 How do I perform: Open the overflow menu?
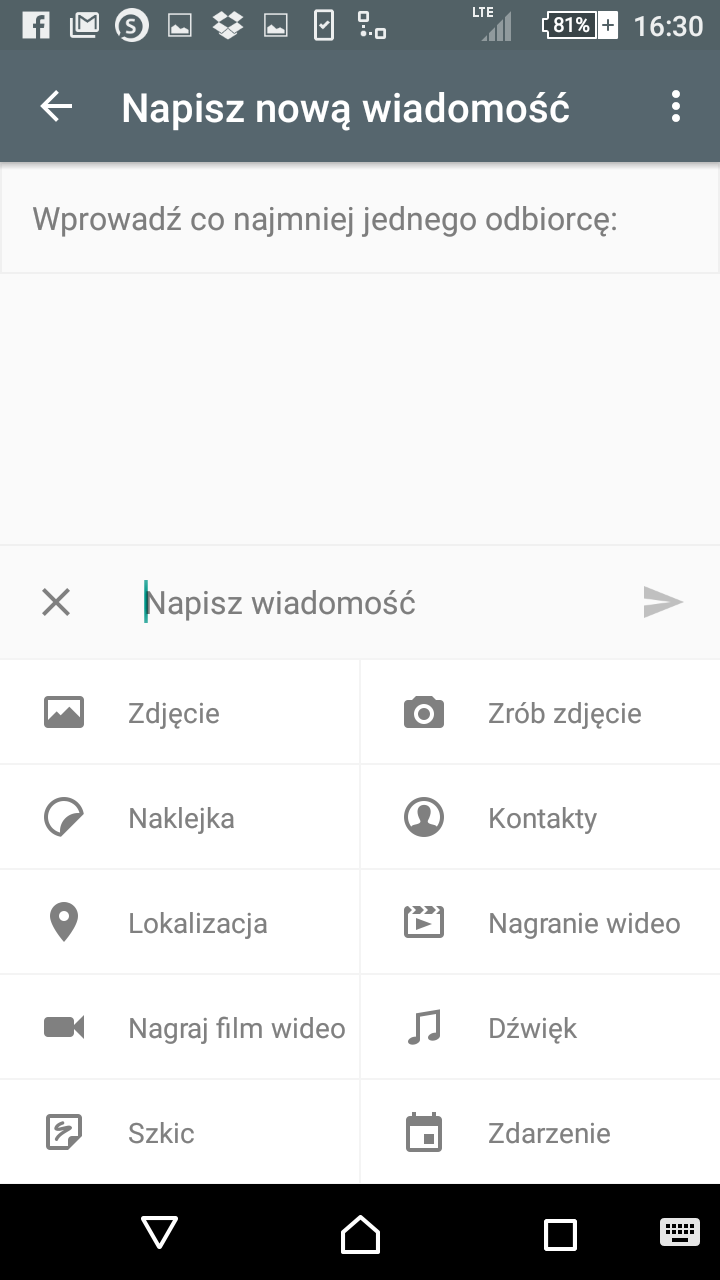coord(676,107)
